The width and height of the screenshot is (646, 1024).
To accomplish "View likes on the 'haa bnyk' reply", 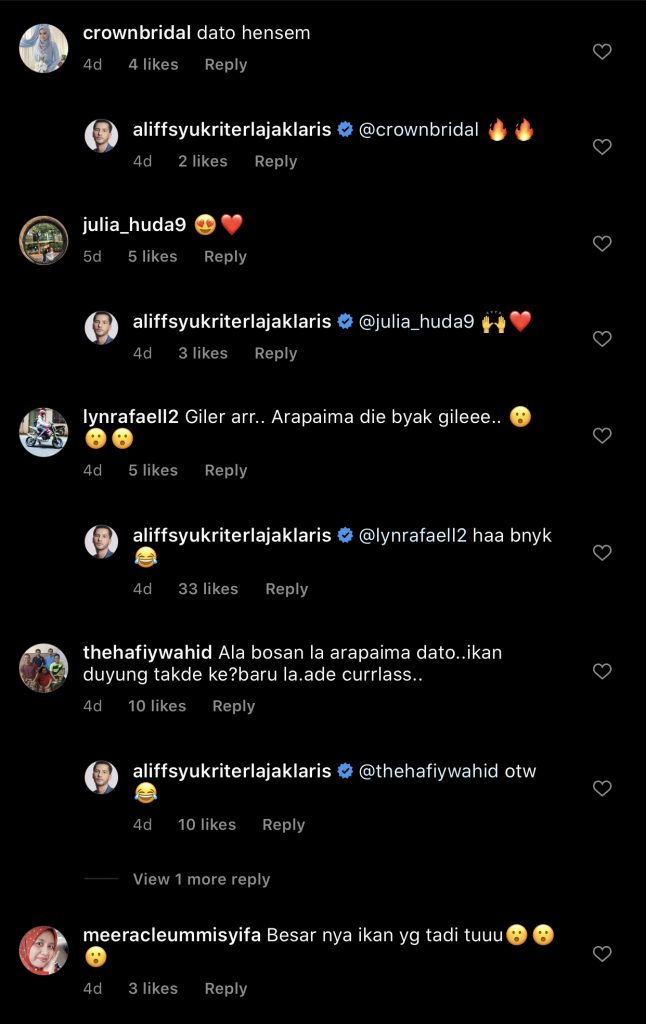I will [x=208, y=589].
